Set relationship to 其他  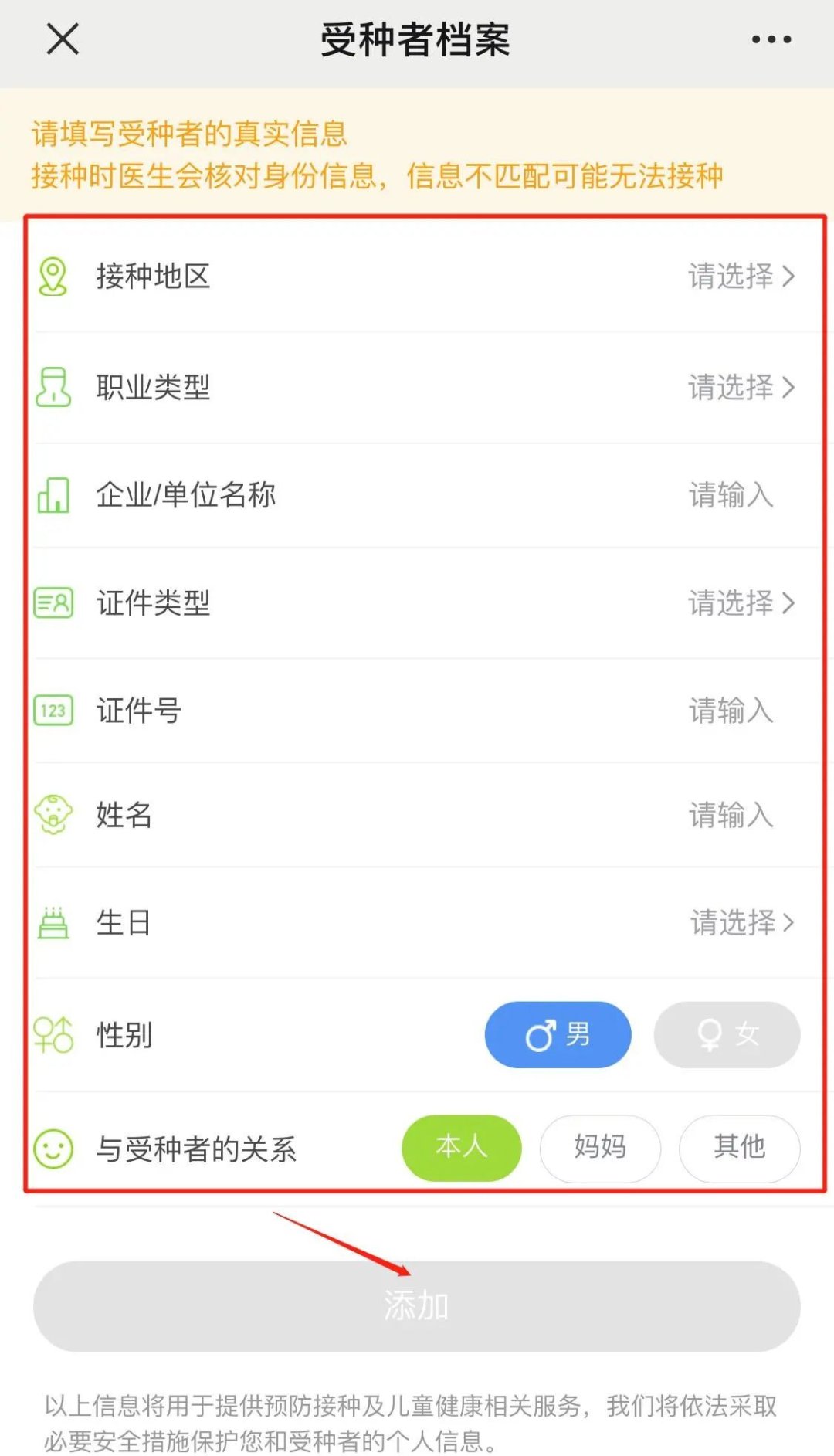739,1148
